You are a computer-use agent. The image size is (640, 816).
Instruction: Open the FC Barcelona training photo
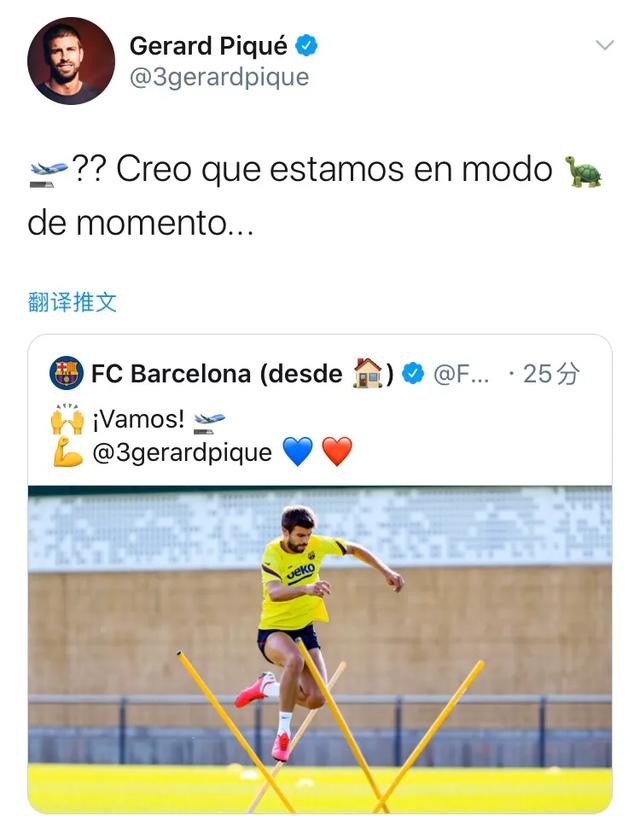pyautogui.click(x=319, y=648)
